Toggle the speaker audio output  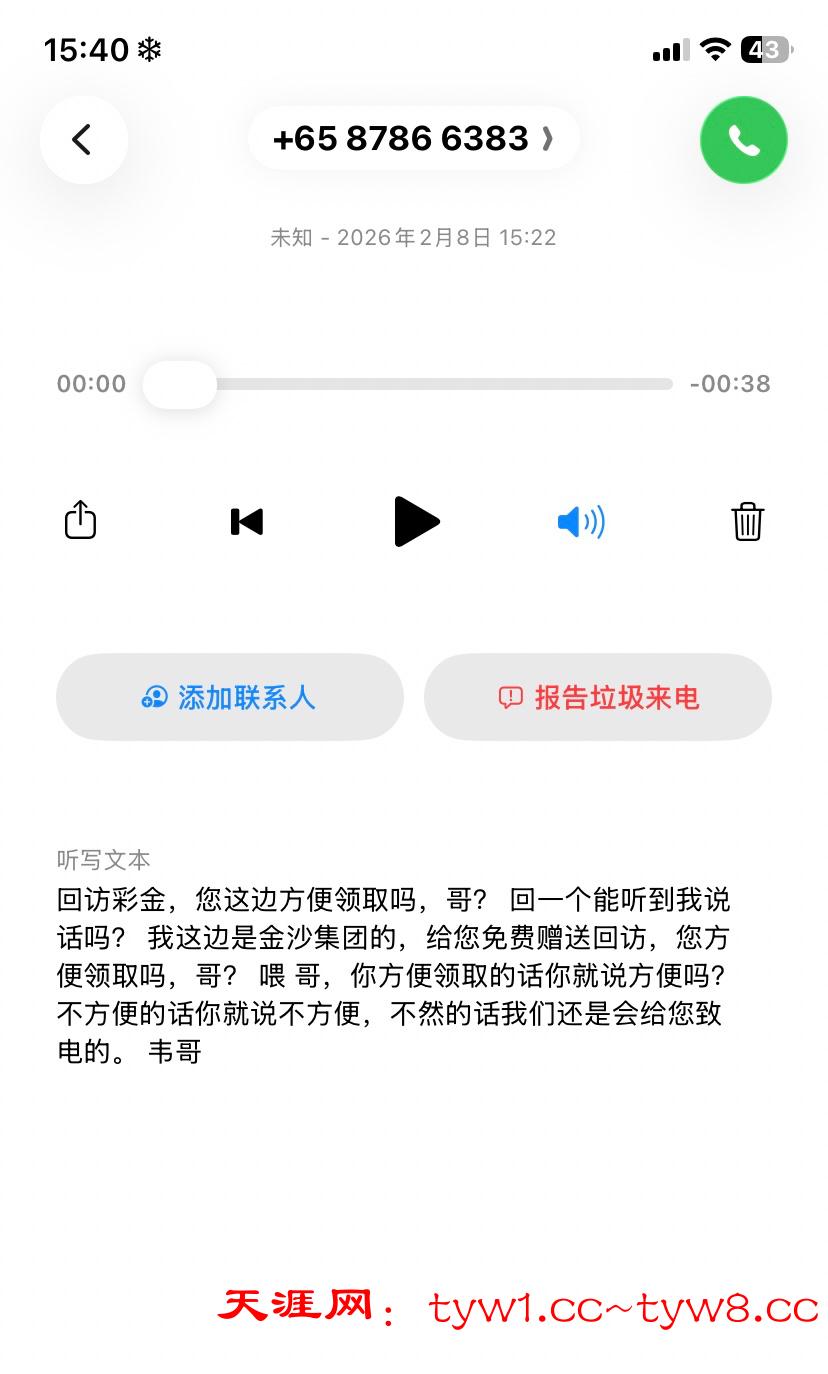tap(581, 522)
